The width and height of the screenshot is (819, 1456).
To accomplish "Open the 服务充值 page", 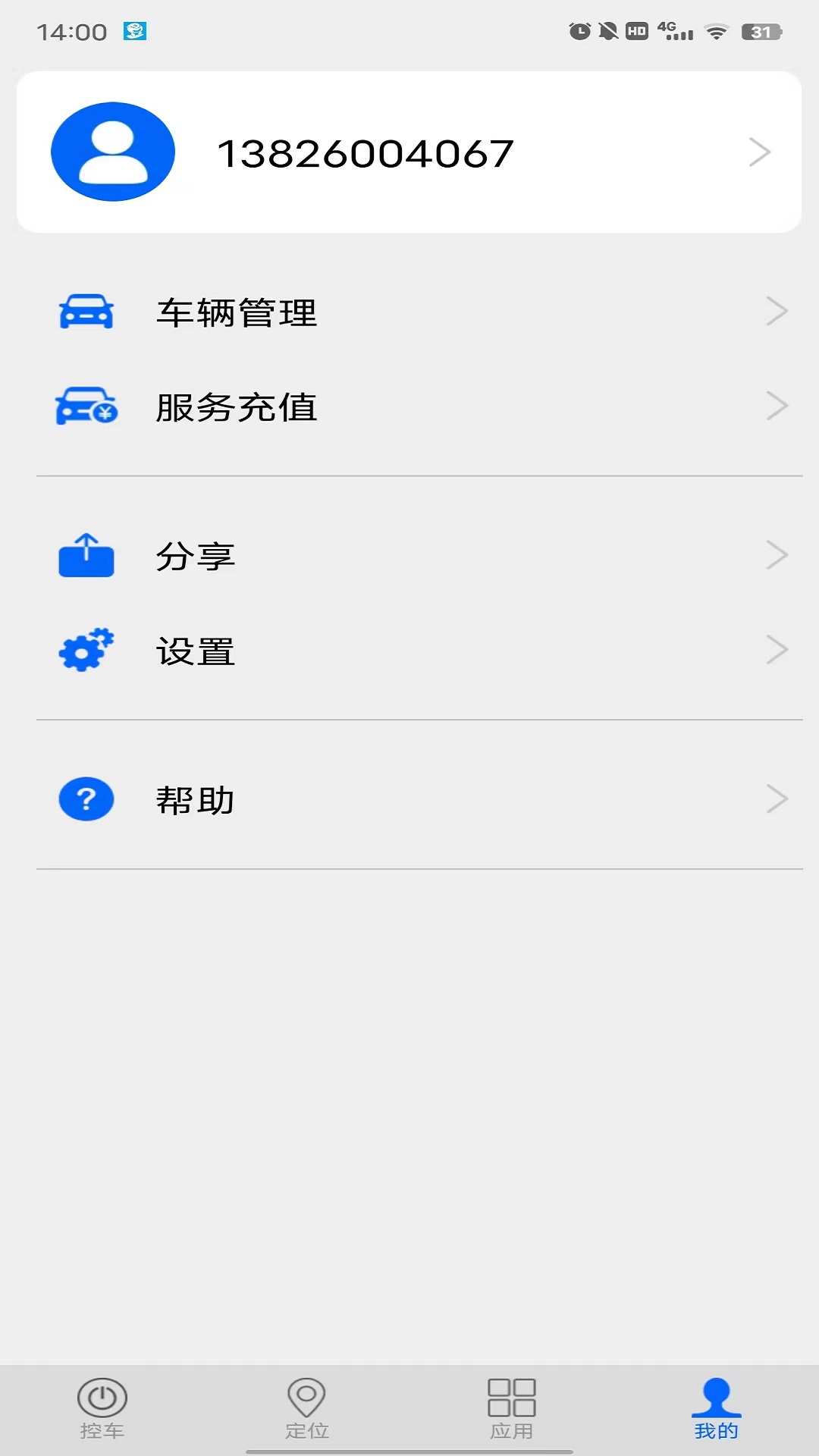I will (x=237, y=406).
